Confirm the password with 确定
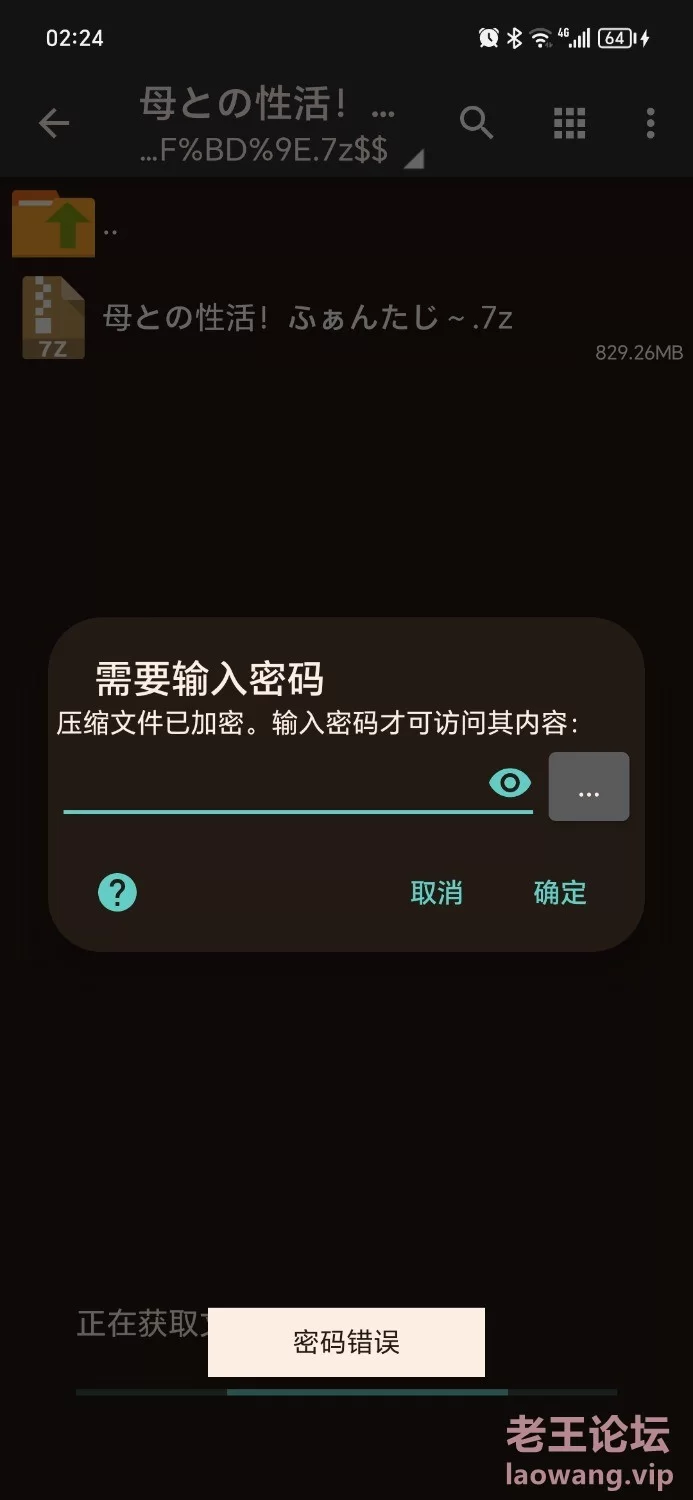 [x=560, y=892]
